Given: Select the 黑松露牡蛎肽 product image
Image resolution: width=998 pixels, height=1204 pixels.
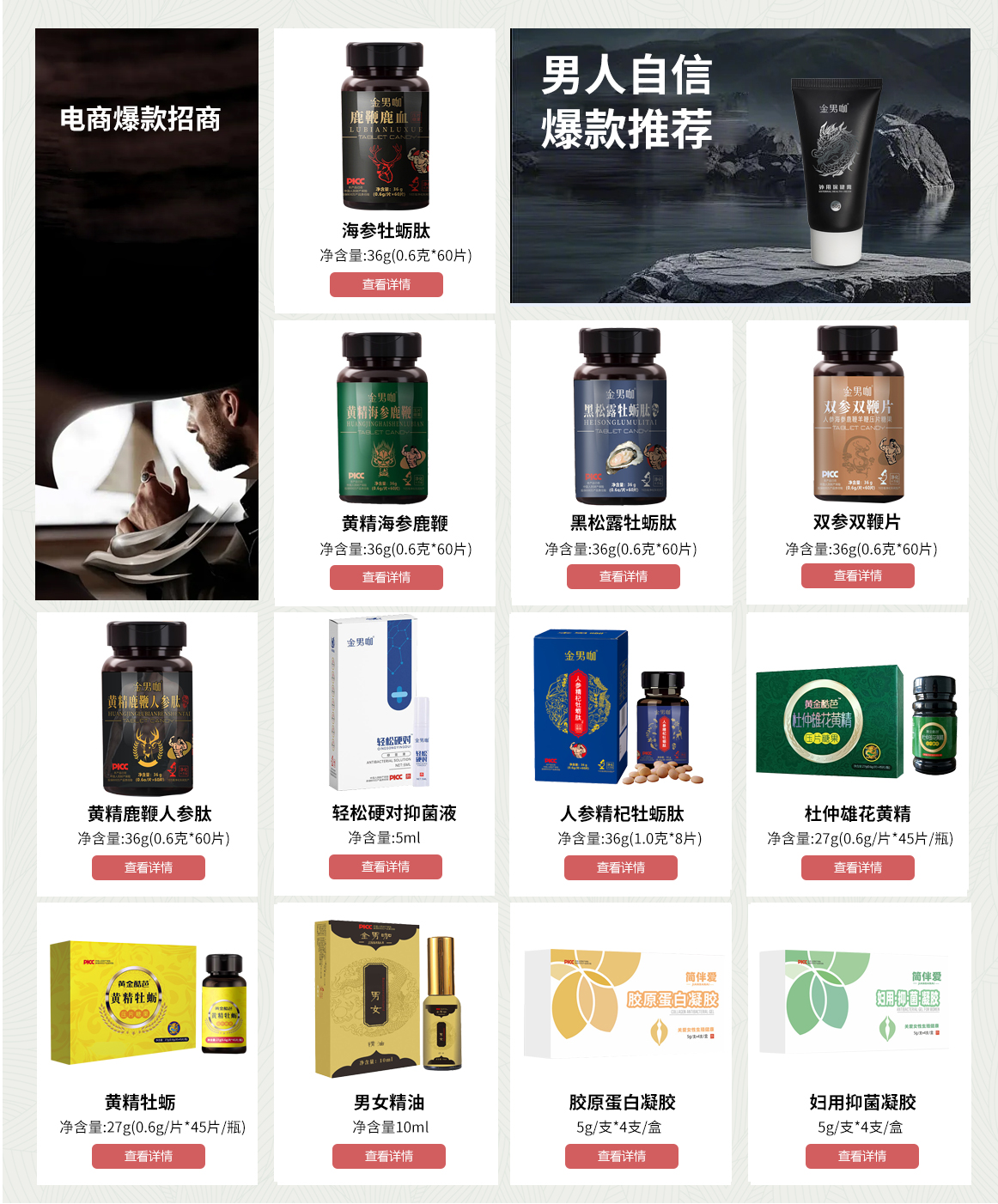Looking at the screenshot, I should coord(620,417).
